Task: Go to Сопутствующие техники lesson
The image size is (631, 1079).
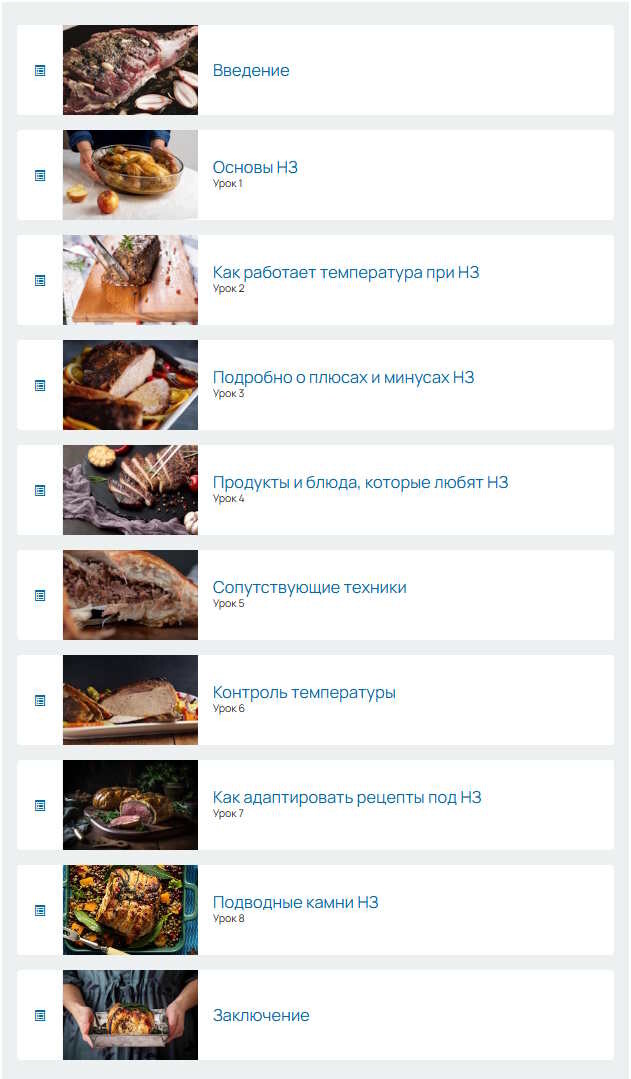Action: tap(309, 587)
